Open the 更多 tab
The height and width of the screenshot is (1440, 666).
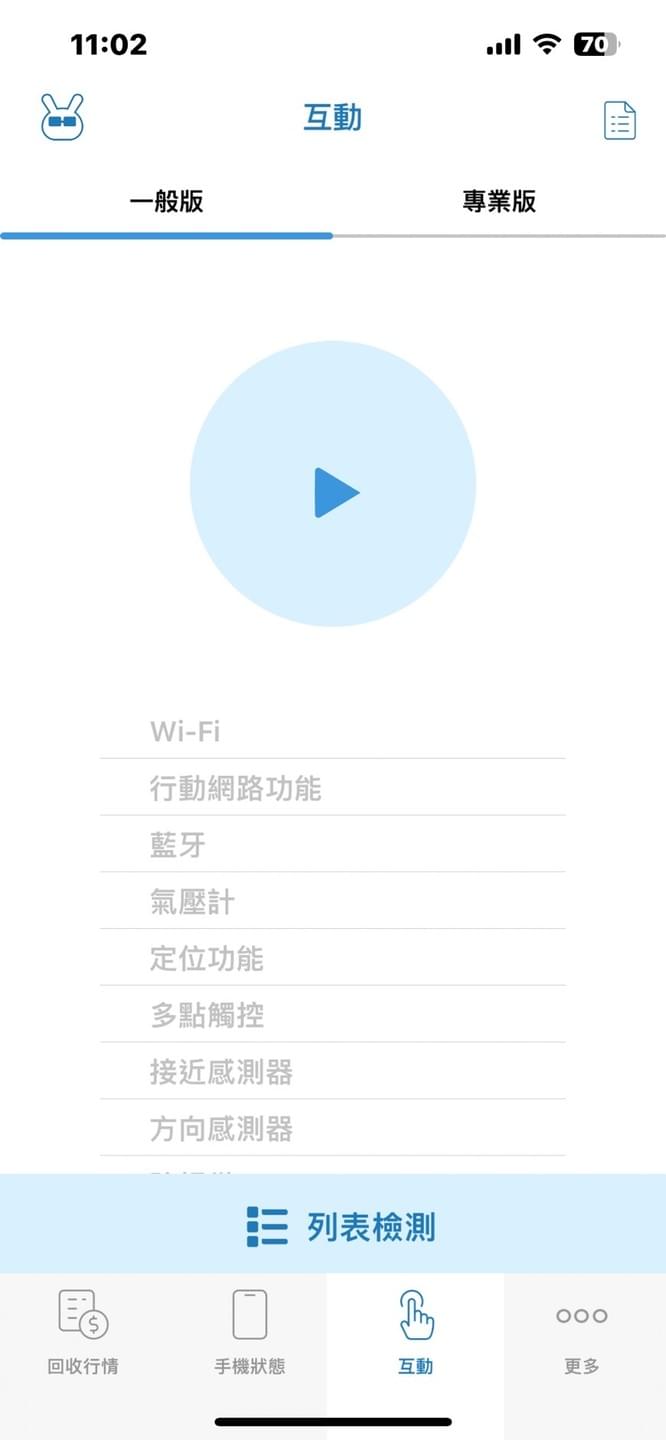point(582,1332)
